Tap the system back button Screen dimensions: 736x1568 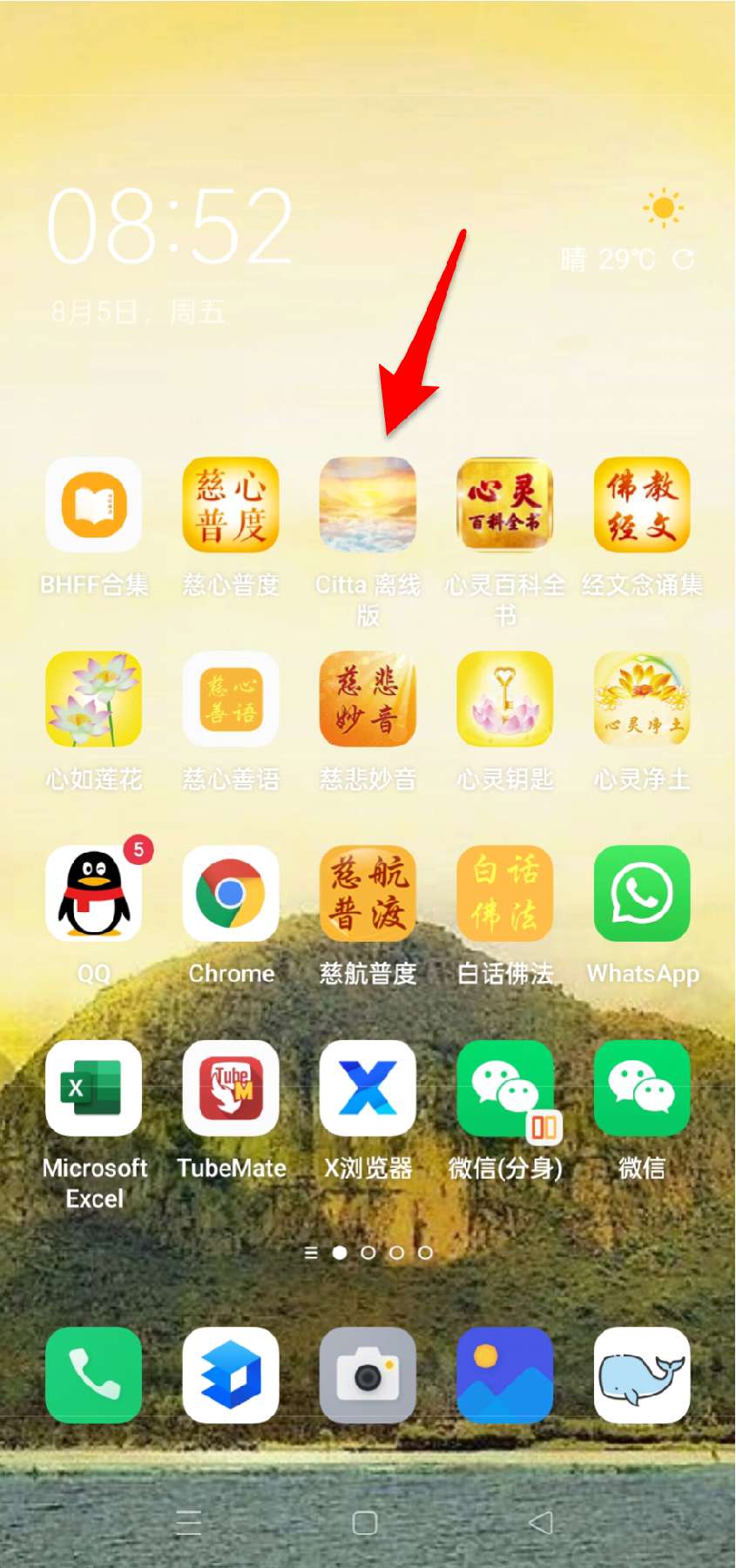(x=541, y=1522)
